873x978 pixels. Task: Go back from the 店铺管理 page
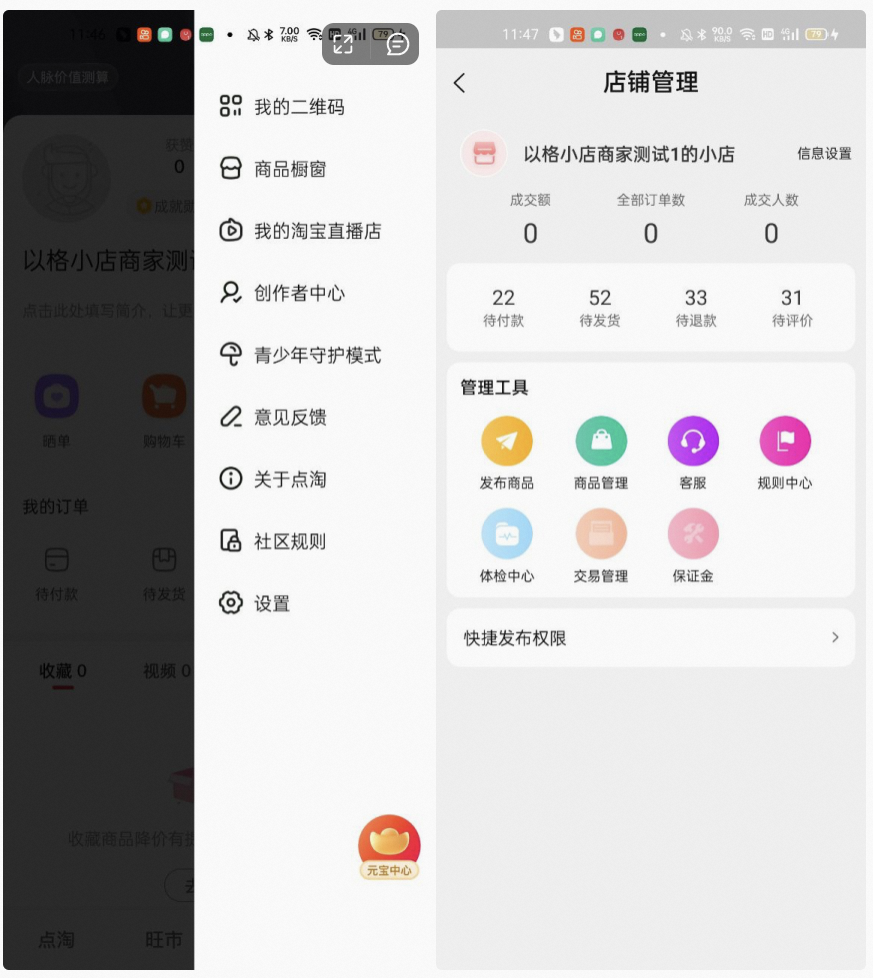coord(460,83)
